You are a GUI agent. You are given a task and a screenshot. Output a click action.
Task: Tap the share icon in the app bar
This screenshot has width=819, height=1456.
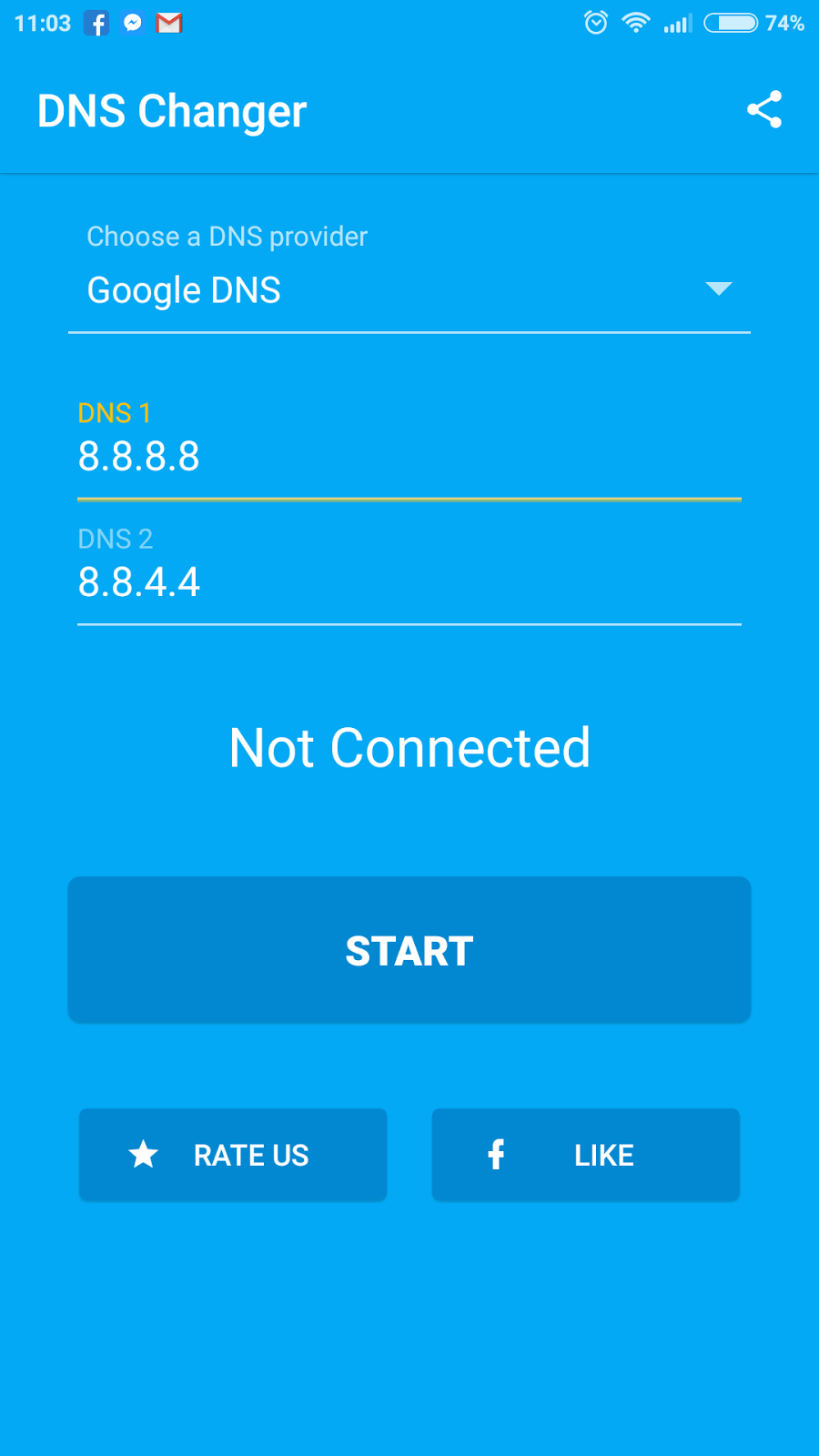(x=765, y=110)
